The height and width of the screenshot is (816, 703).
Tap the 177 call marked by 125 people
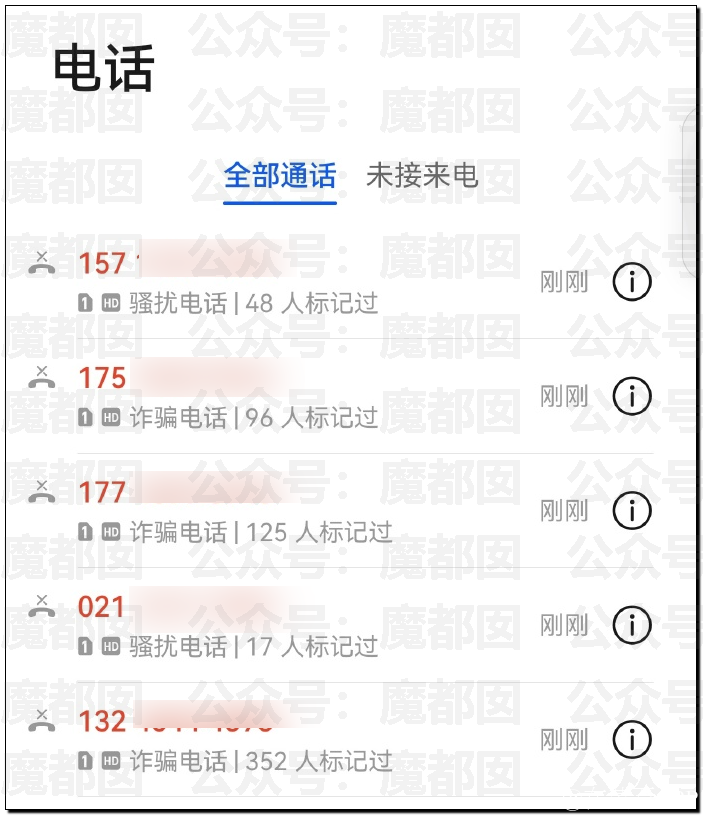tap(300, 511)
